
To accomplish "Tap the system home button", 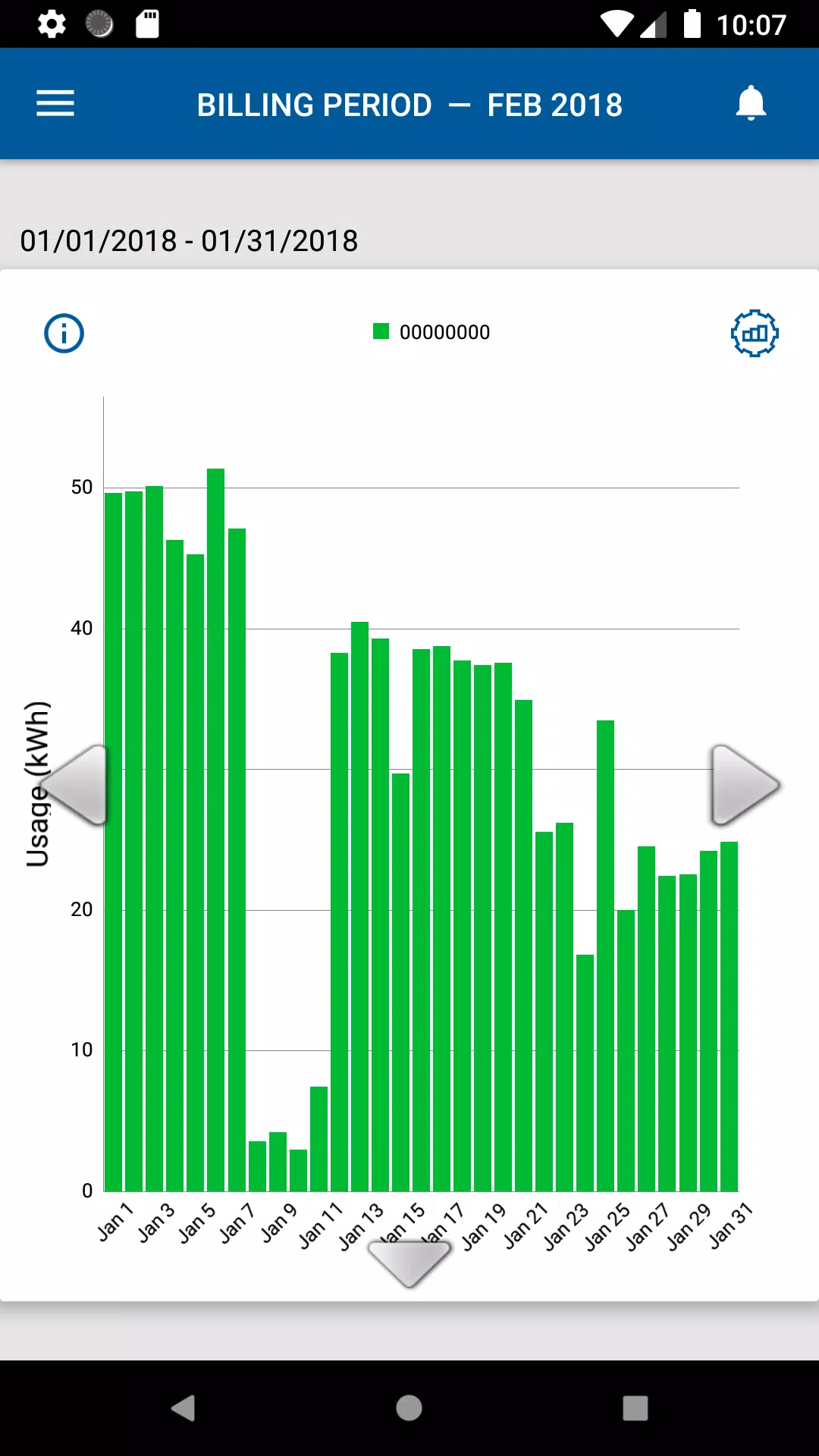I will point(409,1408).
